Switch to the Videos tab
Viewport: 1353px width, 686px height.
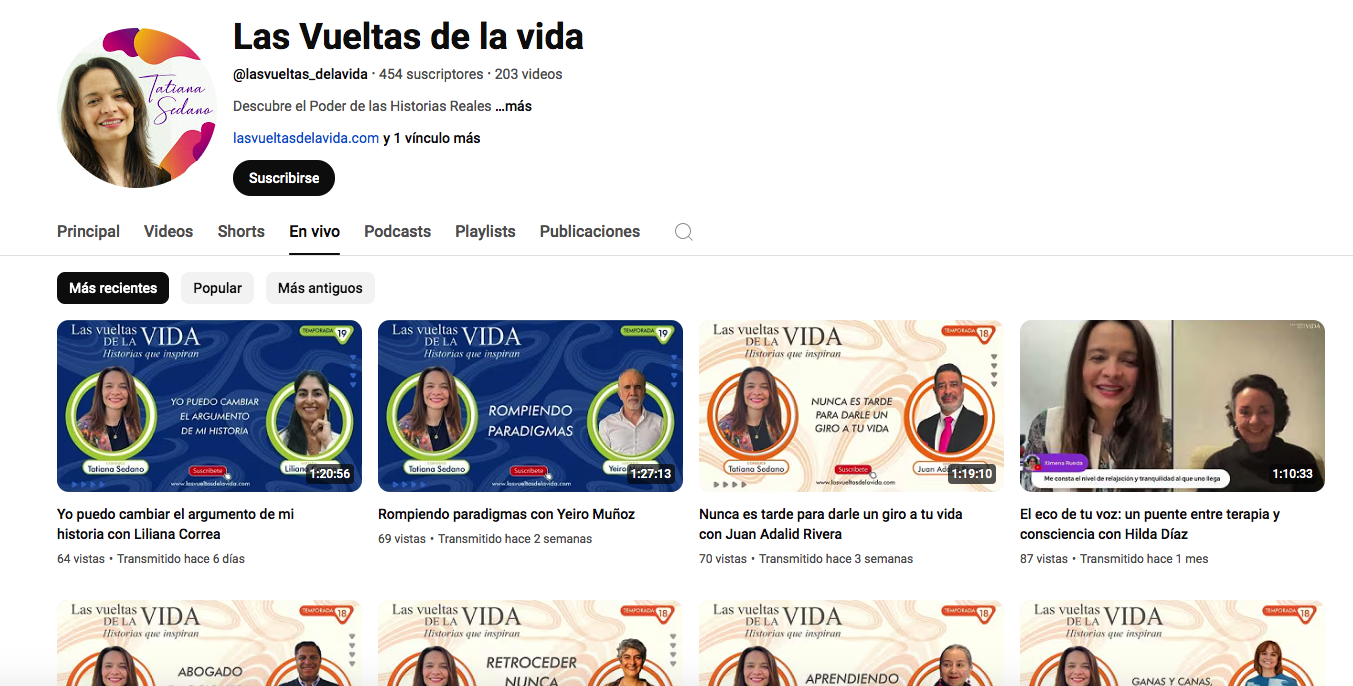pyautogui.click(x=168, y=231)
